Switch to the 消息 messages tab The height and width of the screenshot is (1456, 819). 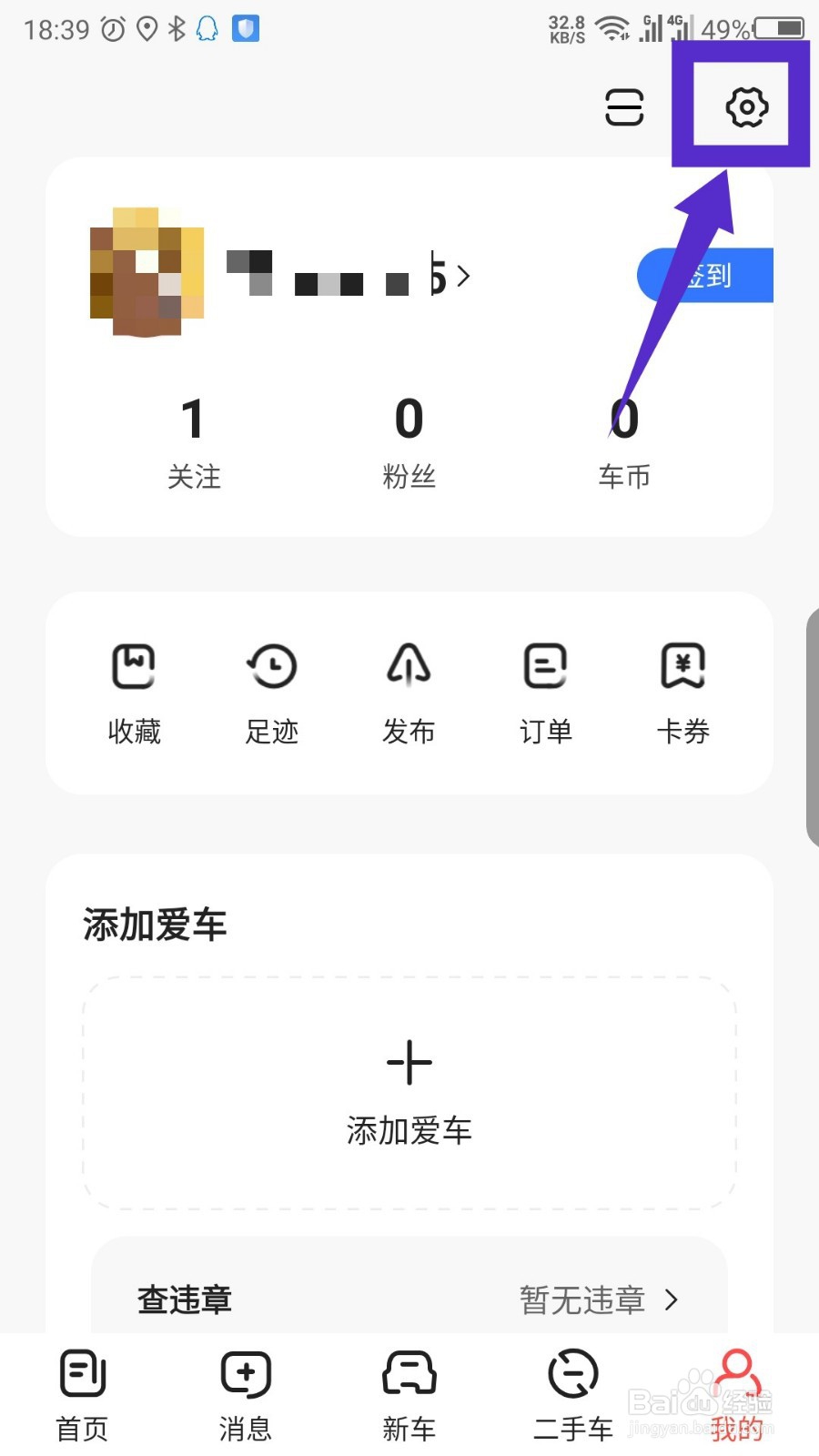(246, 1394)
